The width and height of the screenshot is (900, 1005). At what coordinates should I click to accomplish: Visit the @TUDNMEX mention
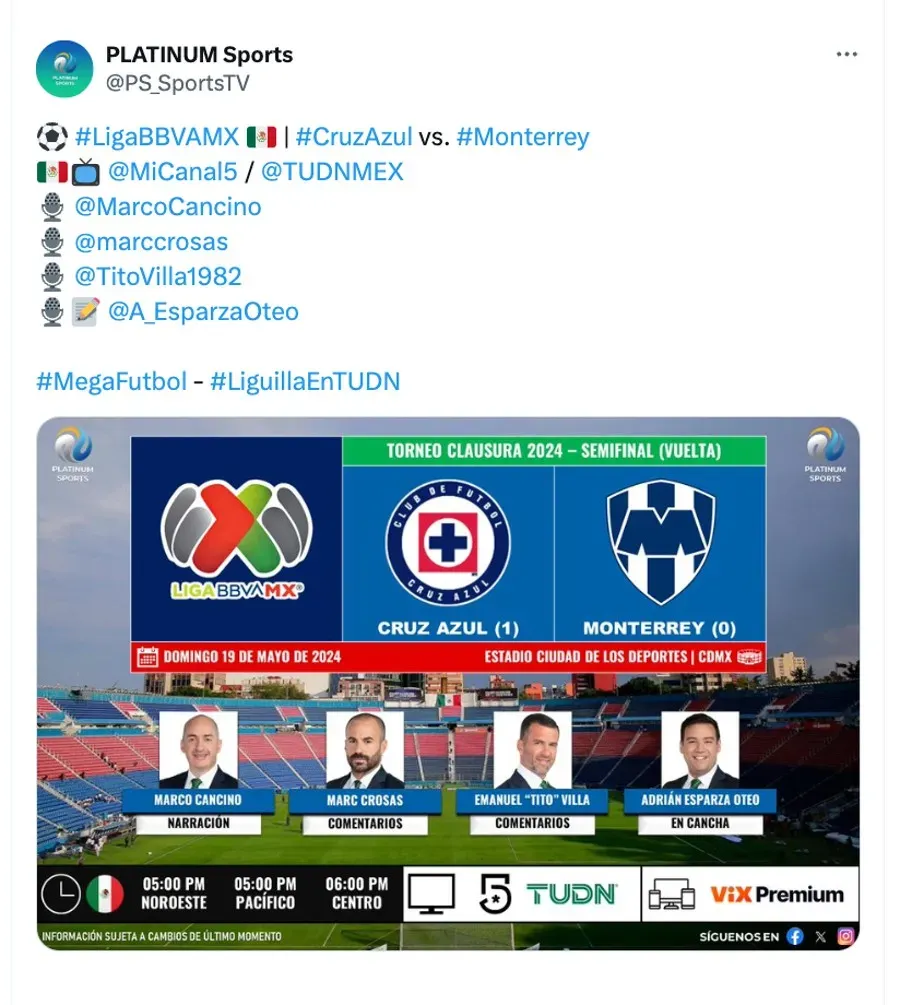pos(332,172)
